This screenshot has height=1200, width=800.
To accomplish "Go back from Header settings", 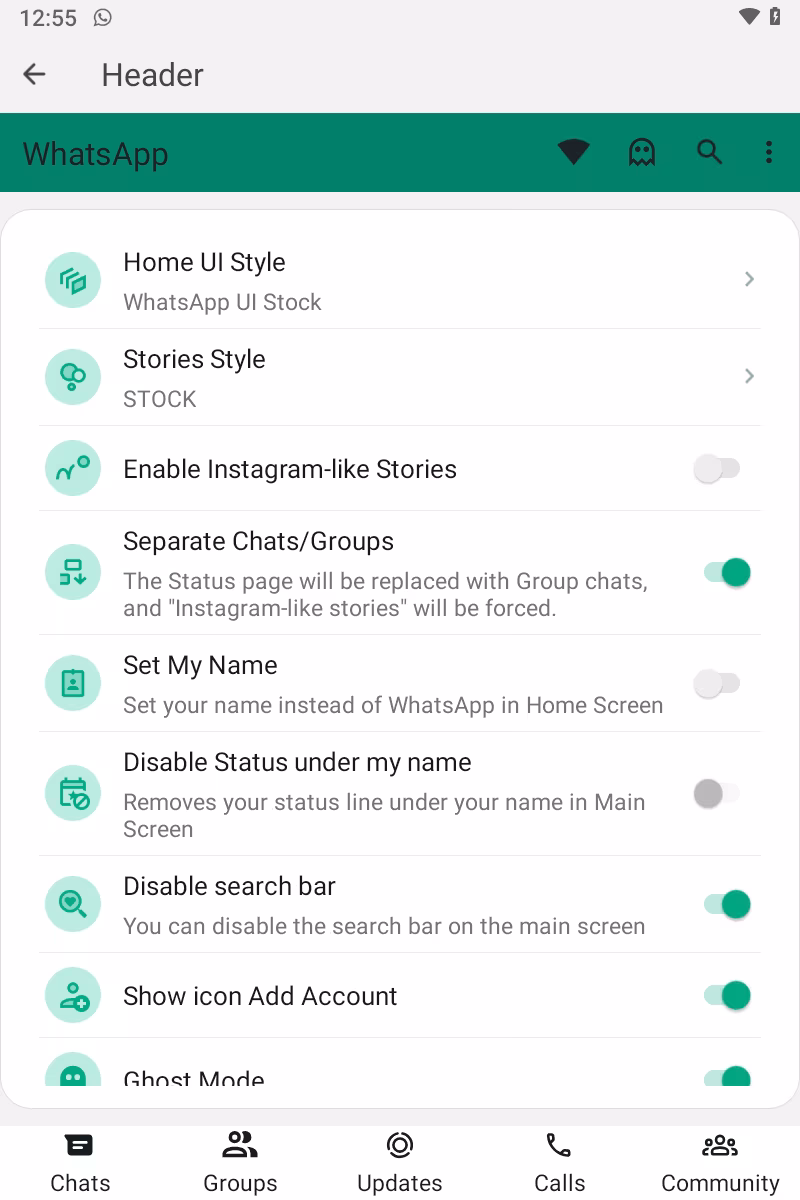I will pyautogui.click(x=35, y=74).
